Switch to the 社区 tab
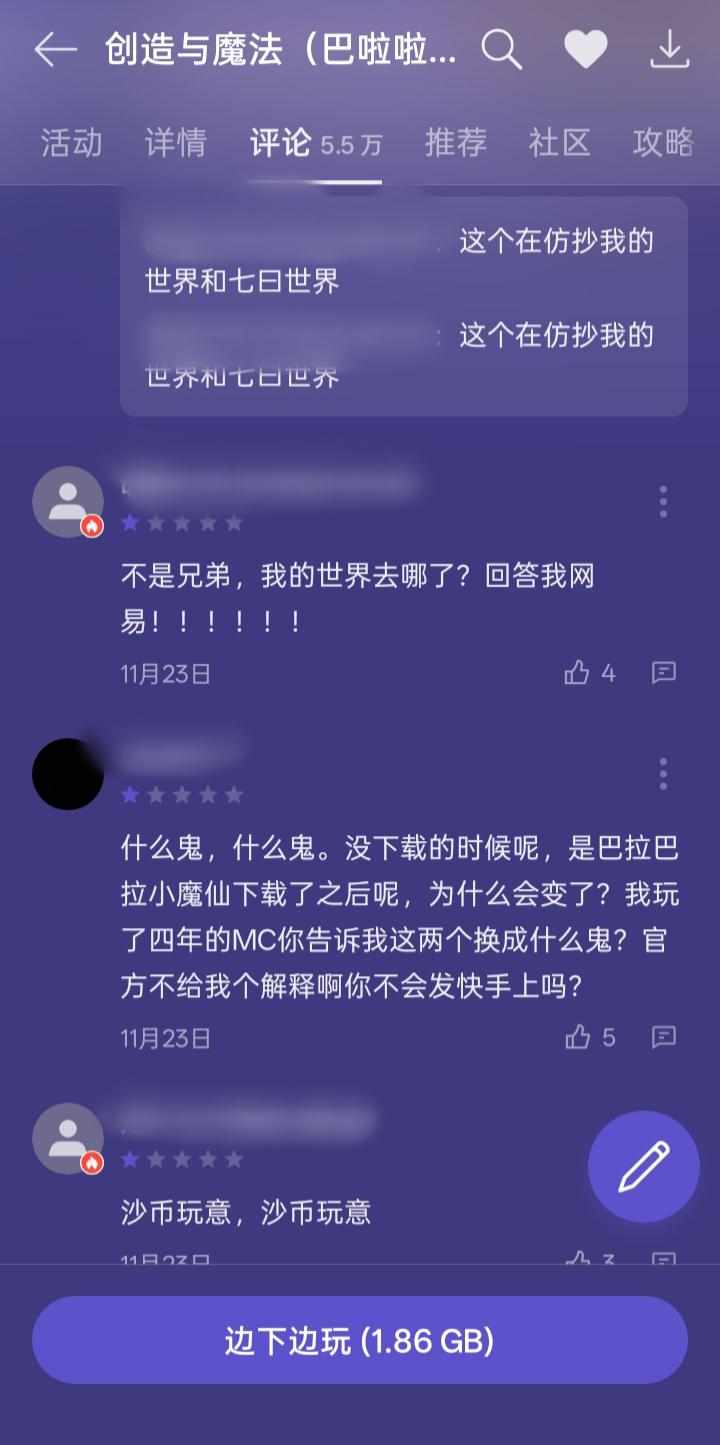 [x=559, y=143]
